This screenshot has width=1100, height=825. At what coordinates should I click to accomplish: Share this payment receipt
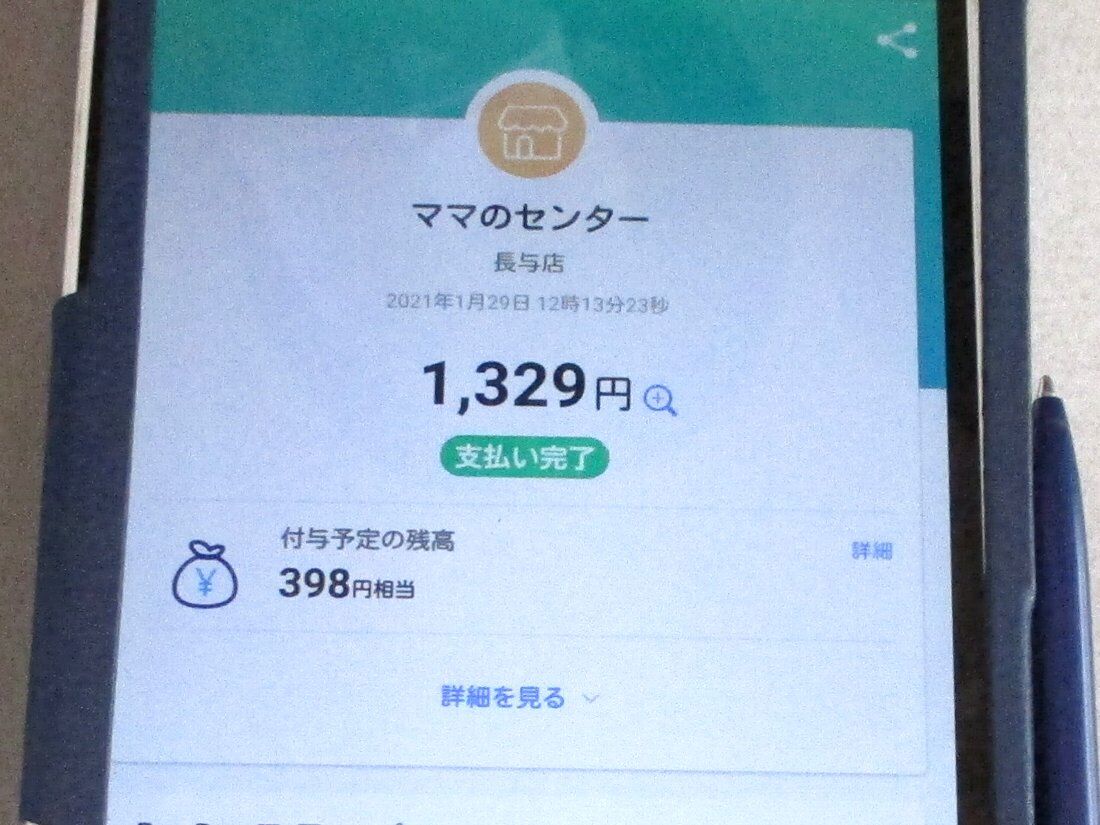pos(898,40)
